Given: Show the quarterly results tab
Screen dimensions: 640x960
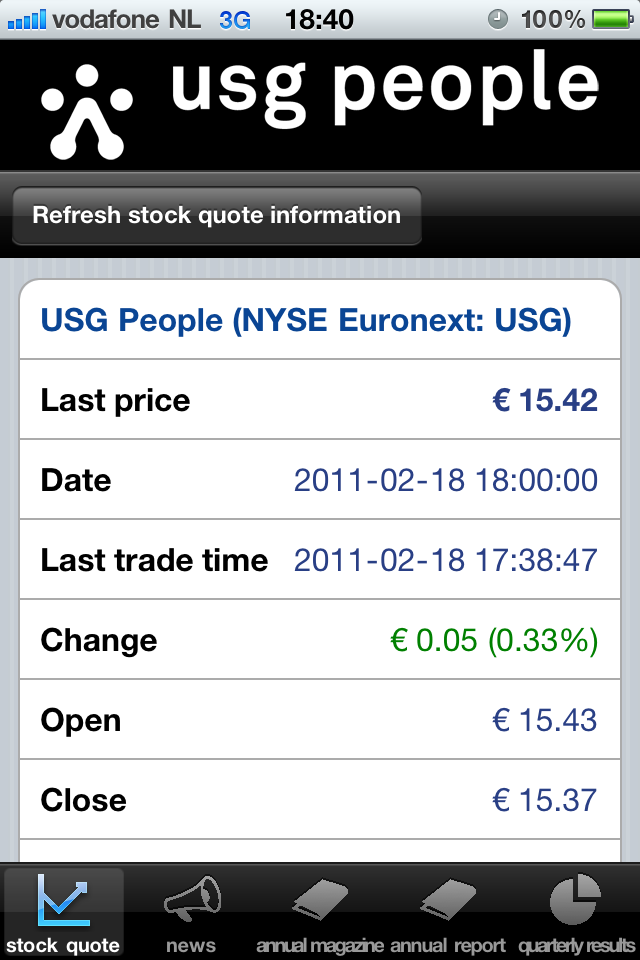Looking at the screenshot, I should 576,912.
